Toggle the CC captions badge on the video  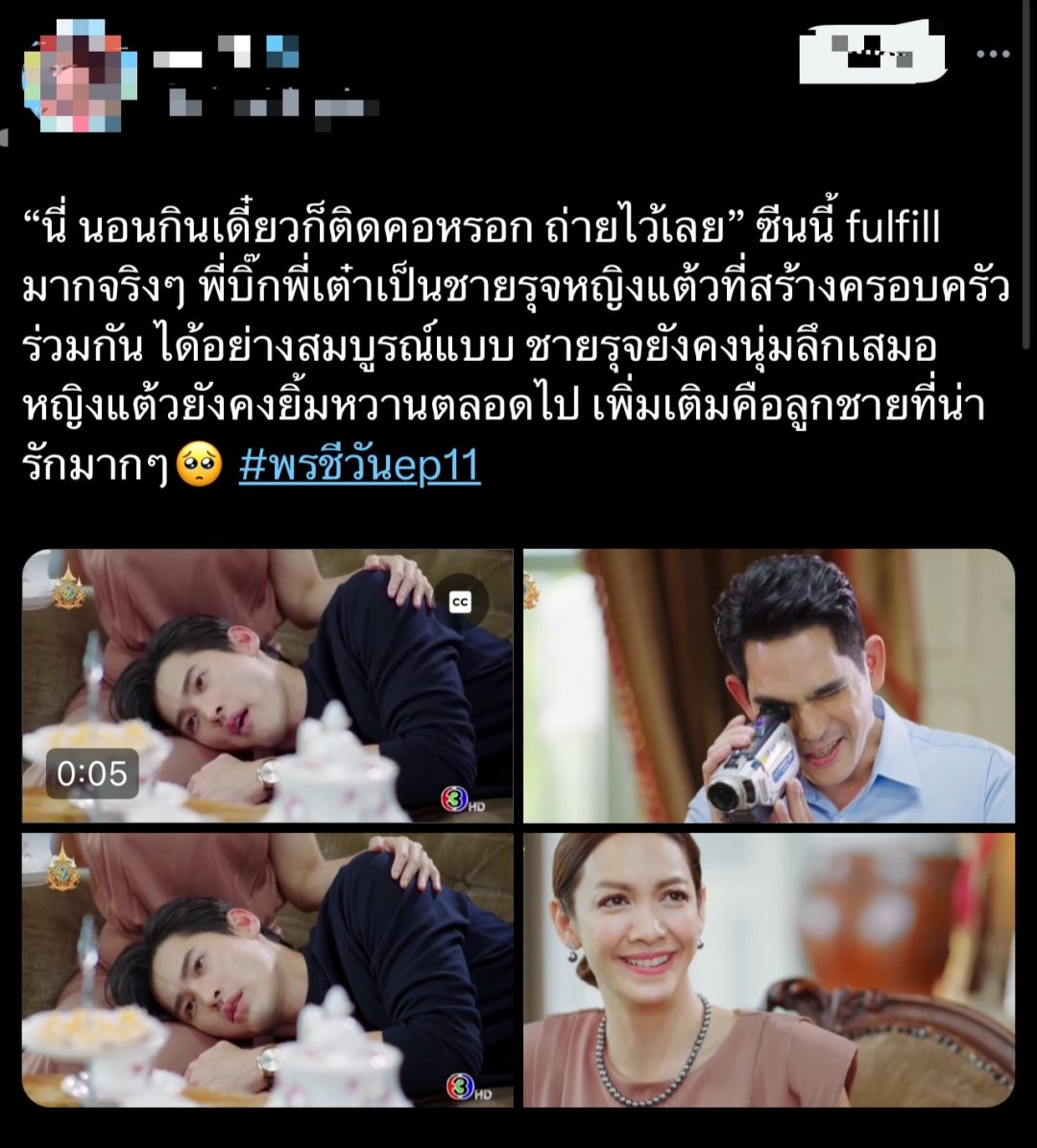coord(460,602)
